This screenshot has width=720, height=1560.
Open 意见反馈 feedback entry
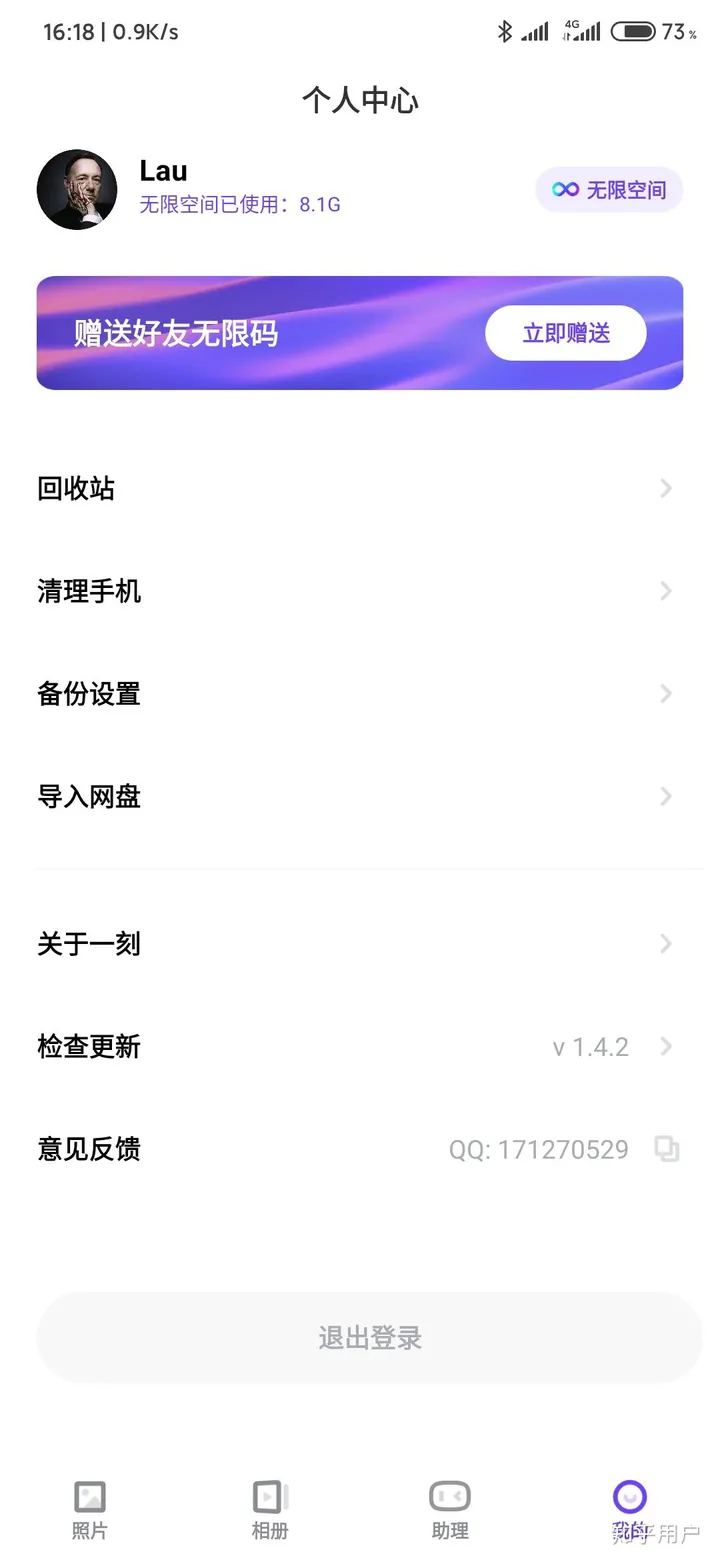(x=88, y=1149)
